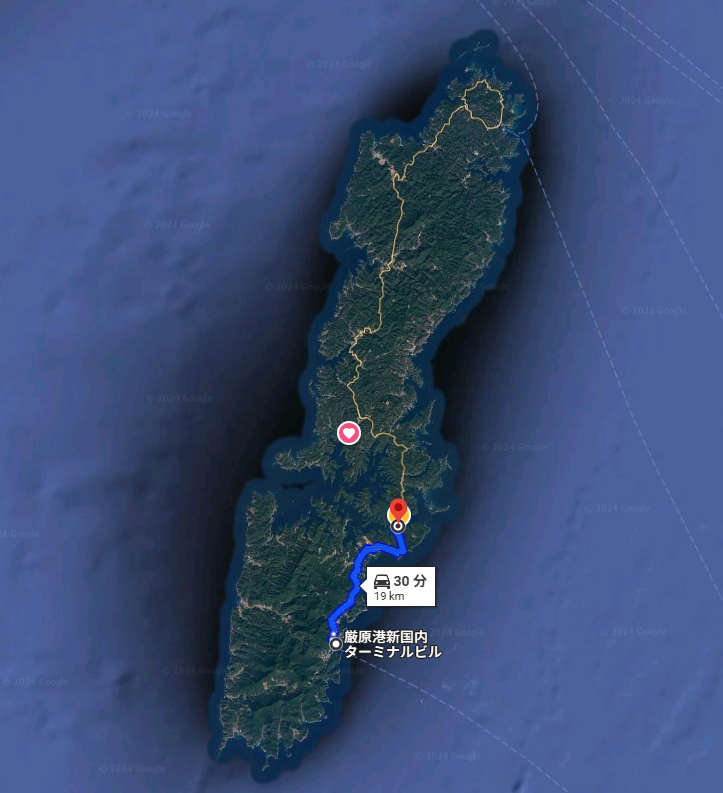Tap the pink heart saved-place marker
The image size is (723, 793).
tap(349, 433)
